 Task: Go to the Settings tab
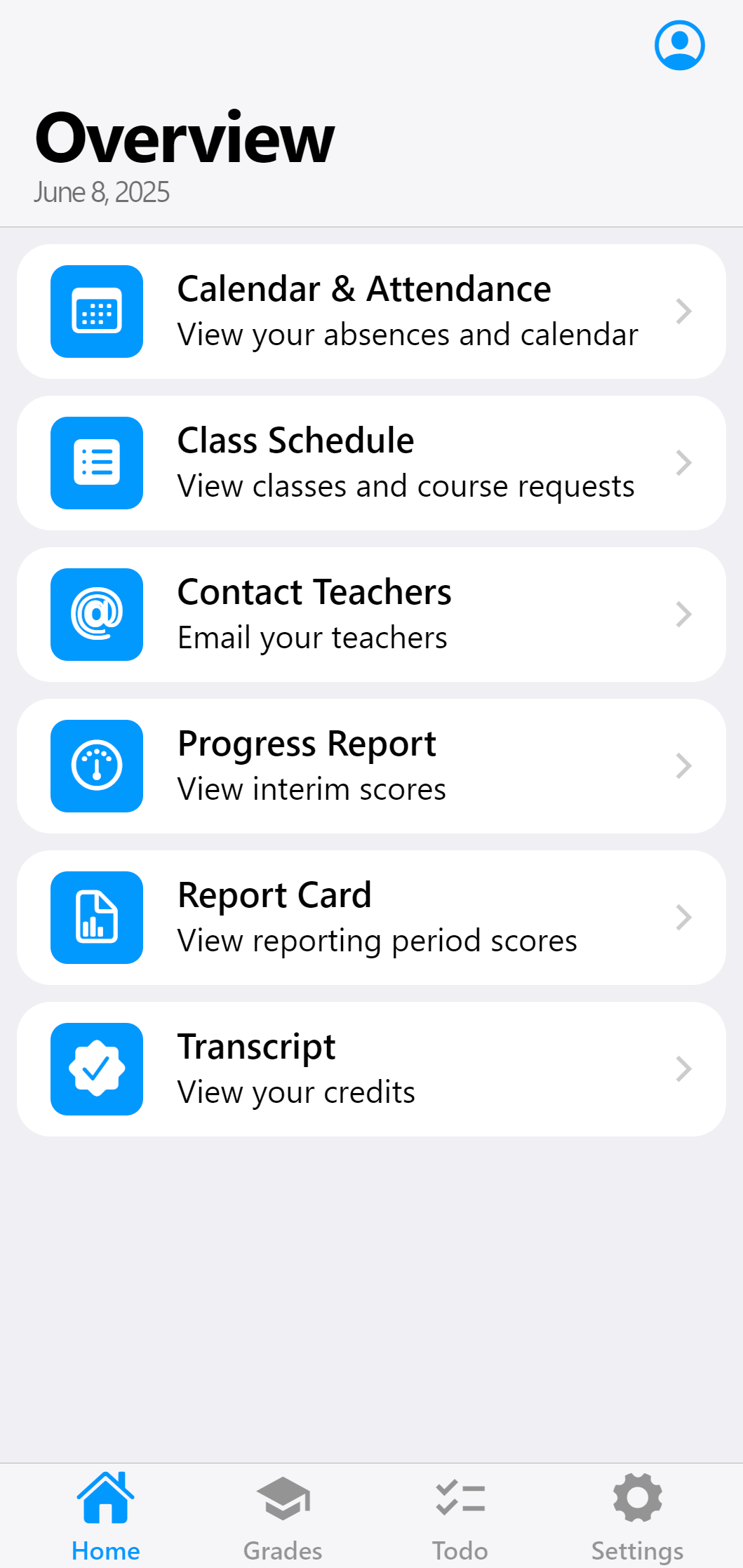click(637, 1517)
